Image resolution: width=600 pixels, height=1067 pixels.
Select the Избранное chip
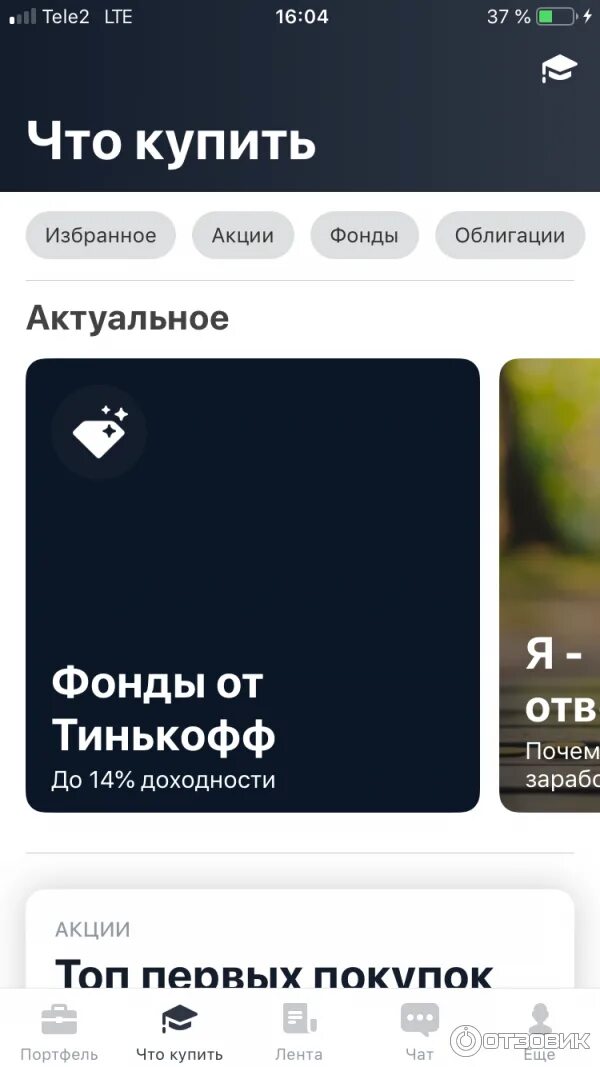point(100,236)
